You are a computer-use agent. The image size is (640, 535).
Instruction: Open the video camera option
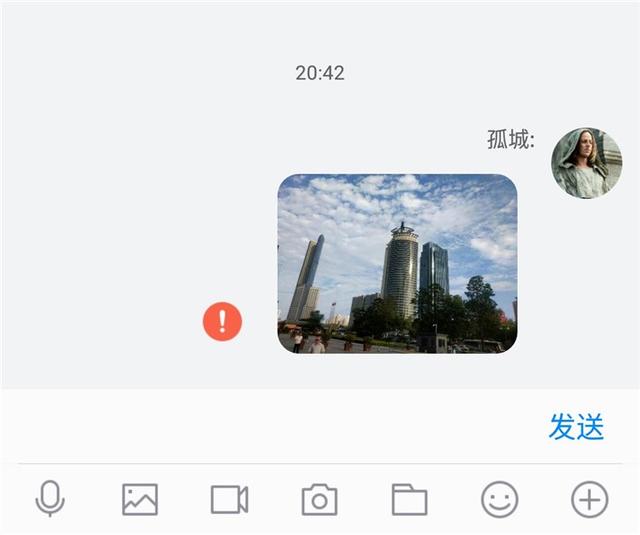pyautogui.click(x=229, y=498)
